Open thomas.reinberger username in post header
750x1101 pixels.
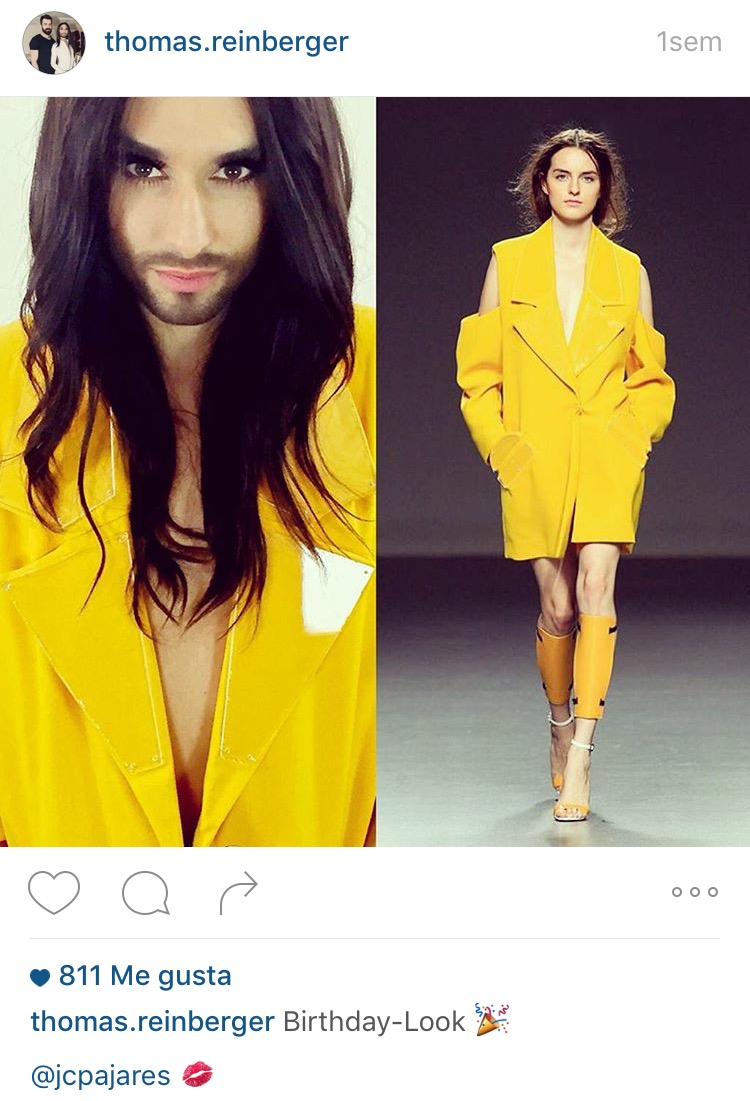click(226, 42)
